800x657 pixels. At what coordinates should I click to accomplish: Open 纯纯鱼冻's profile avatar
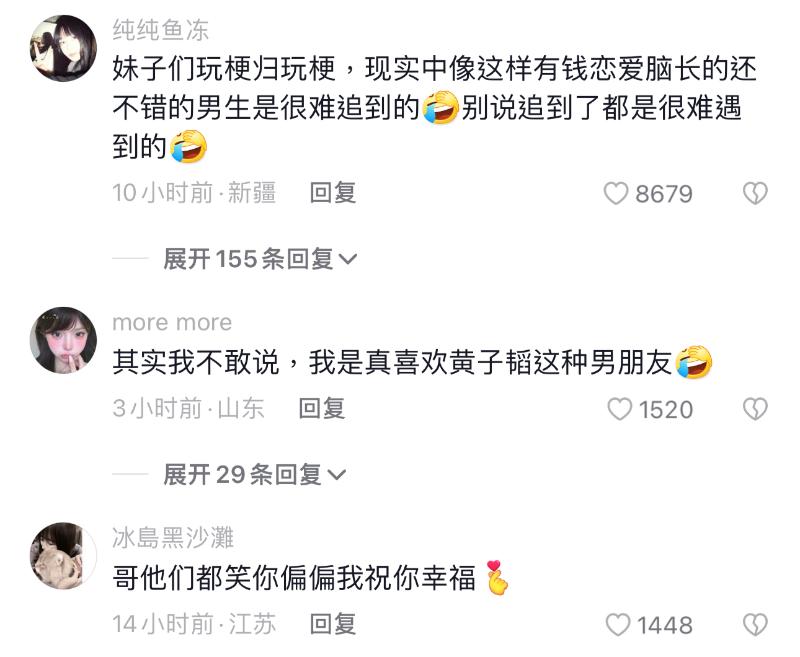click(63, 48)
